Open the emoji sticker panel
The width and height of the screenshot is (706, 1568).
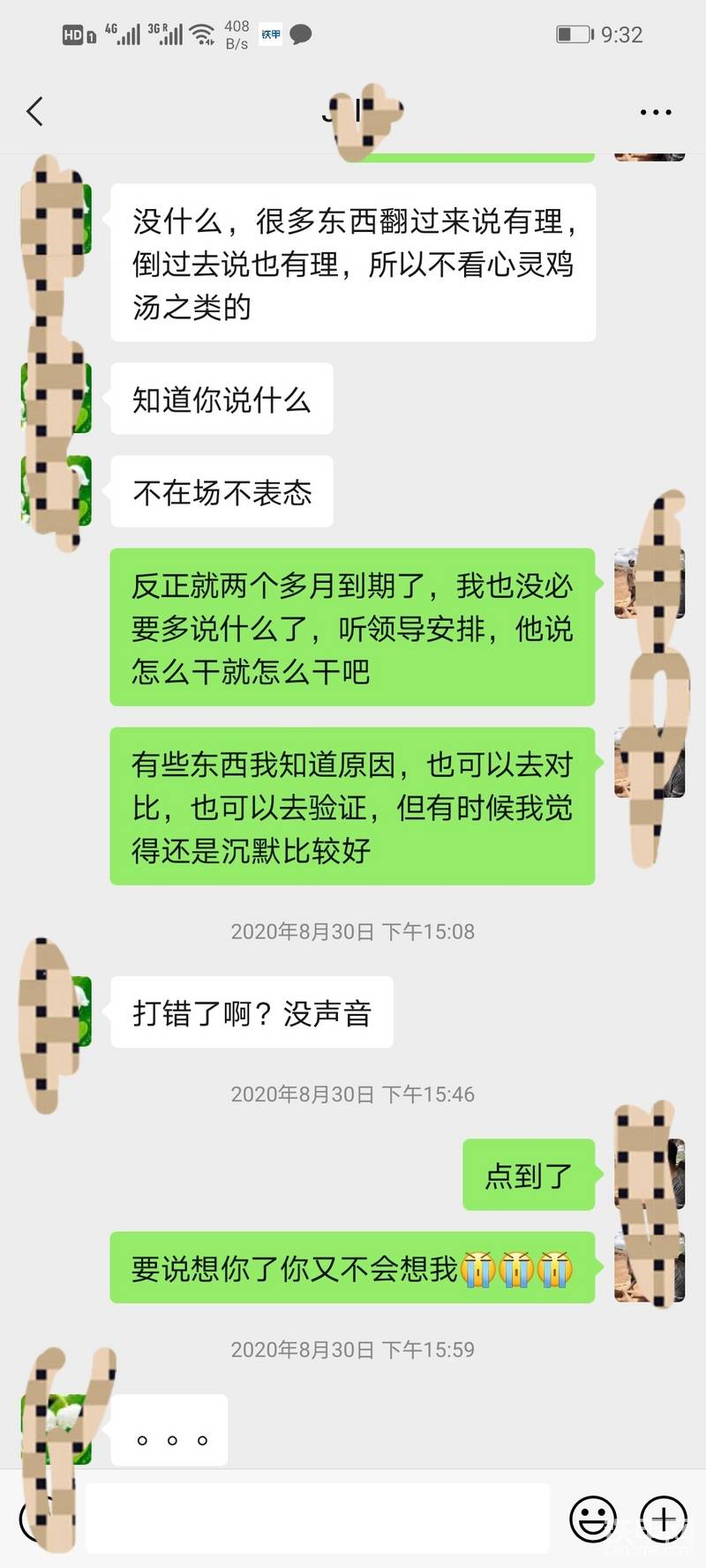[x=592, y=1518]
